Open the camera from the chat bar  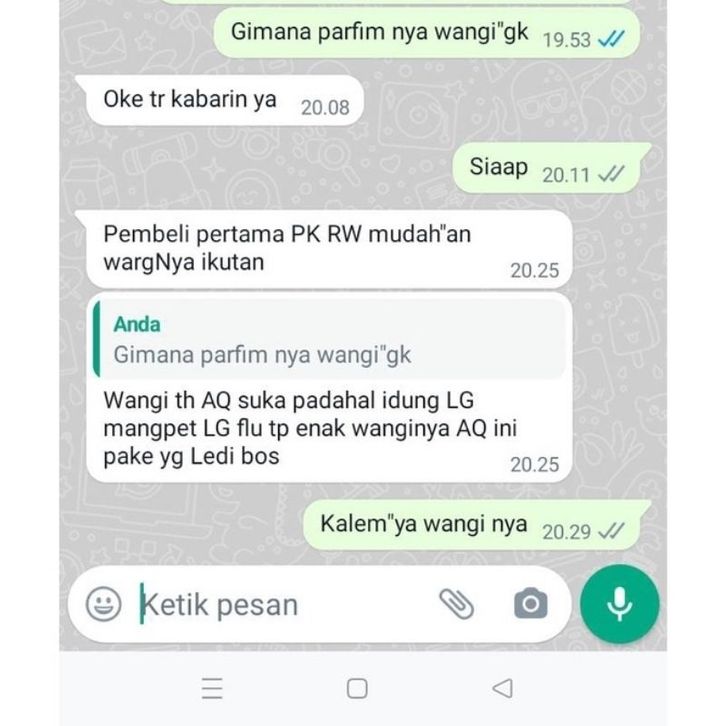click(530, 603)
